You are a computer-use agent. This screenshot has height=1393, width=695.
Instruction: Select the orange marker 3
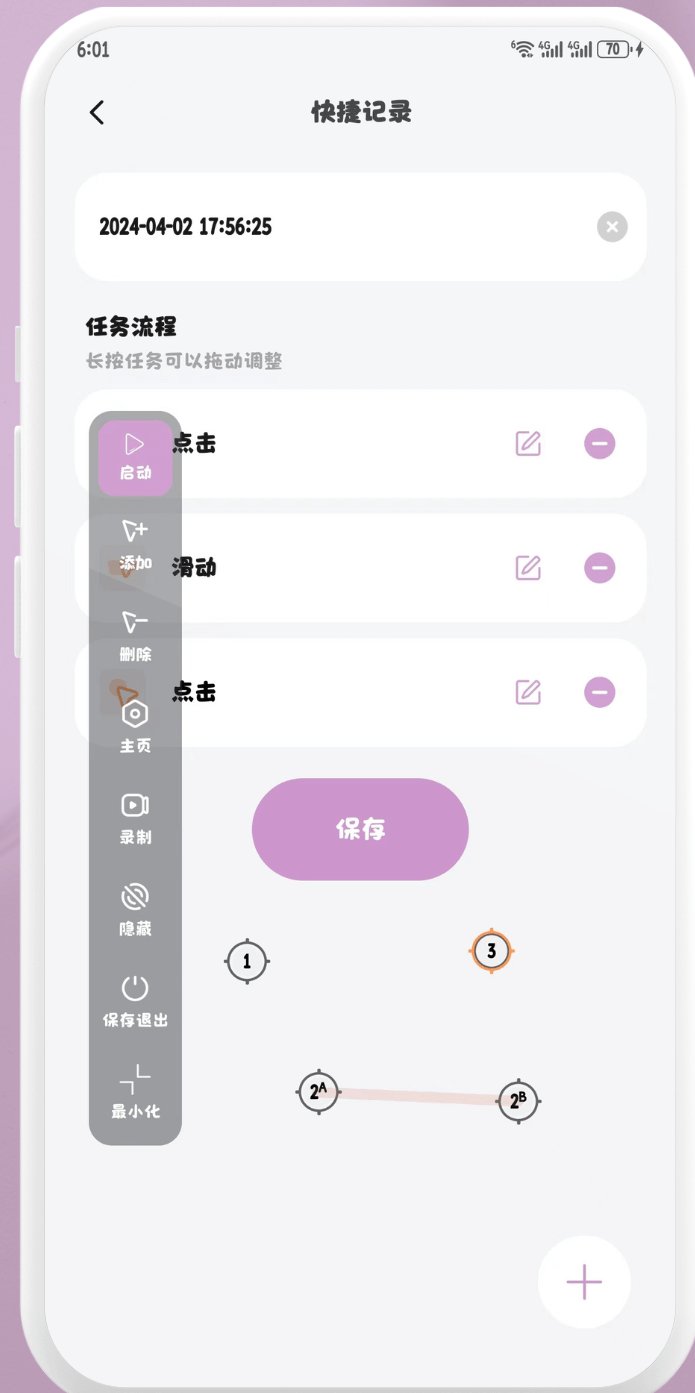491,951
